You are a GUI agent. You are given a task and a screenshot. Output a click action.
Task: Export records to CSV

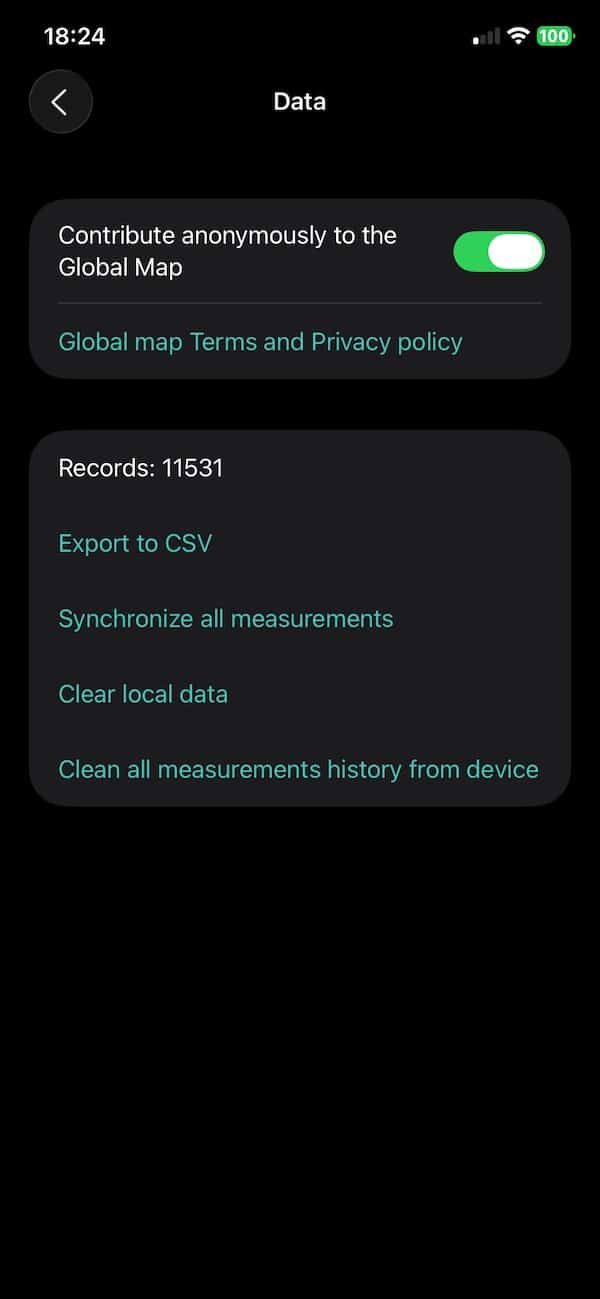[x=135, y=544]
